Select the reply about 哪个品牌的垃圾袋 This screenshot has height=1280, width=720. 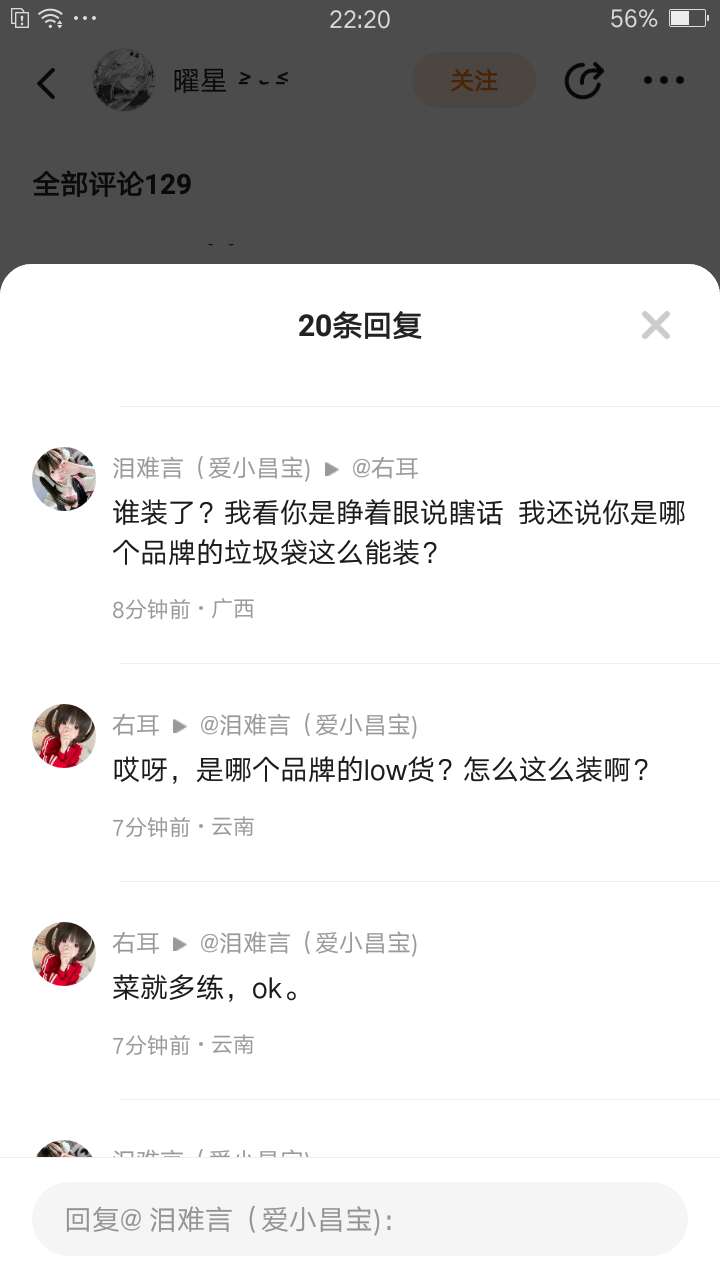pos(398,533)
